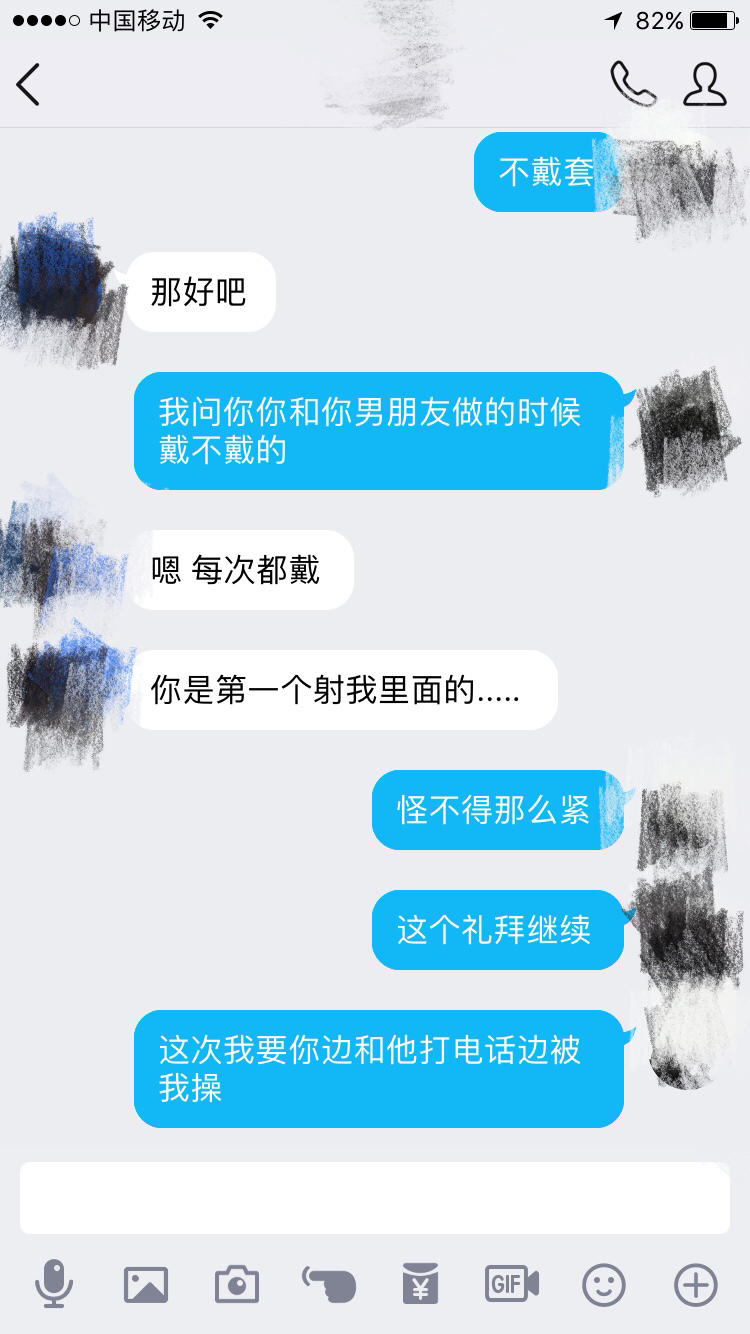The width and height of the screenshot is (750, 1334).
Task: Open the contact's profile icon
Action: click(x=705, y=84)
